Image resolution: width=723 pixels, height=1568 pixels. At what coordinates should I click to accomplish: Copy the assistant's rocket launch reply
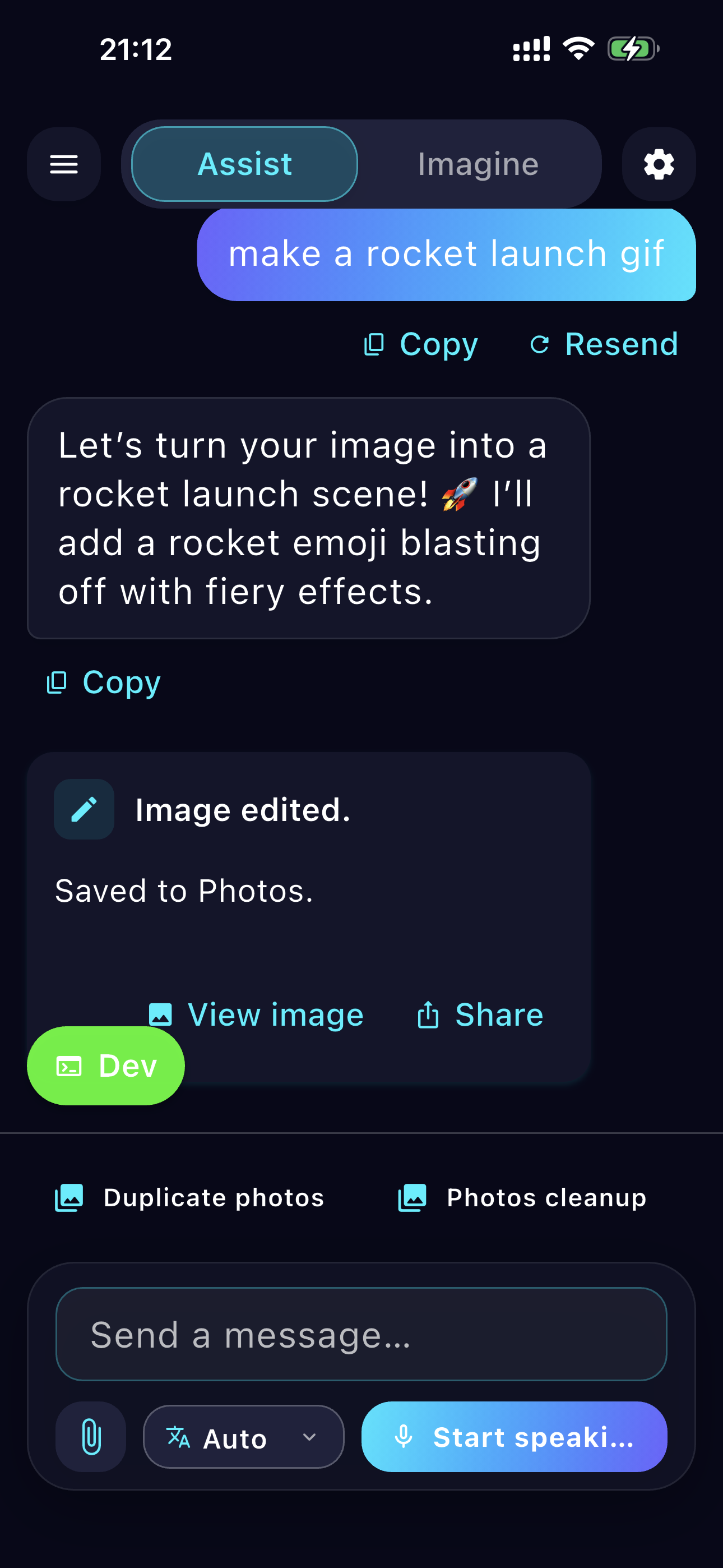(x=104, y=682)
